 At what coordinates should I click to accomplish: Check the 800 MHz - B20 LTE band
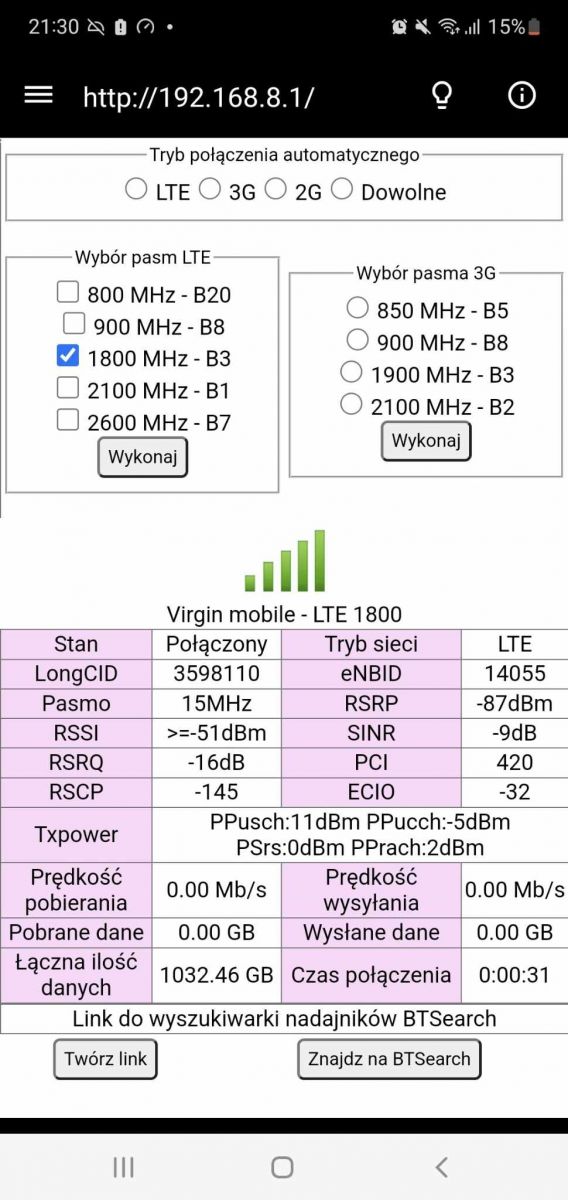(x=67, y=292)
